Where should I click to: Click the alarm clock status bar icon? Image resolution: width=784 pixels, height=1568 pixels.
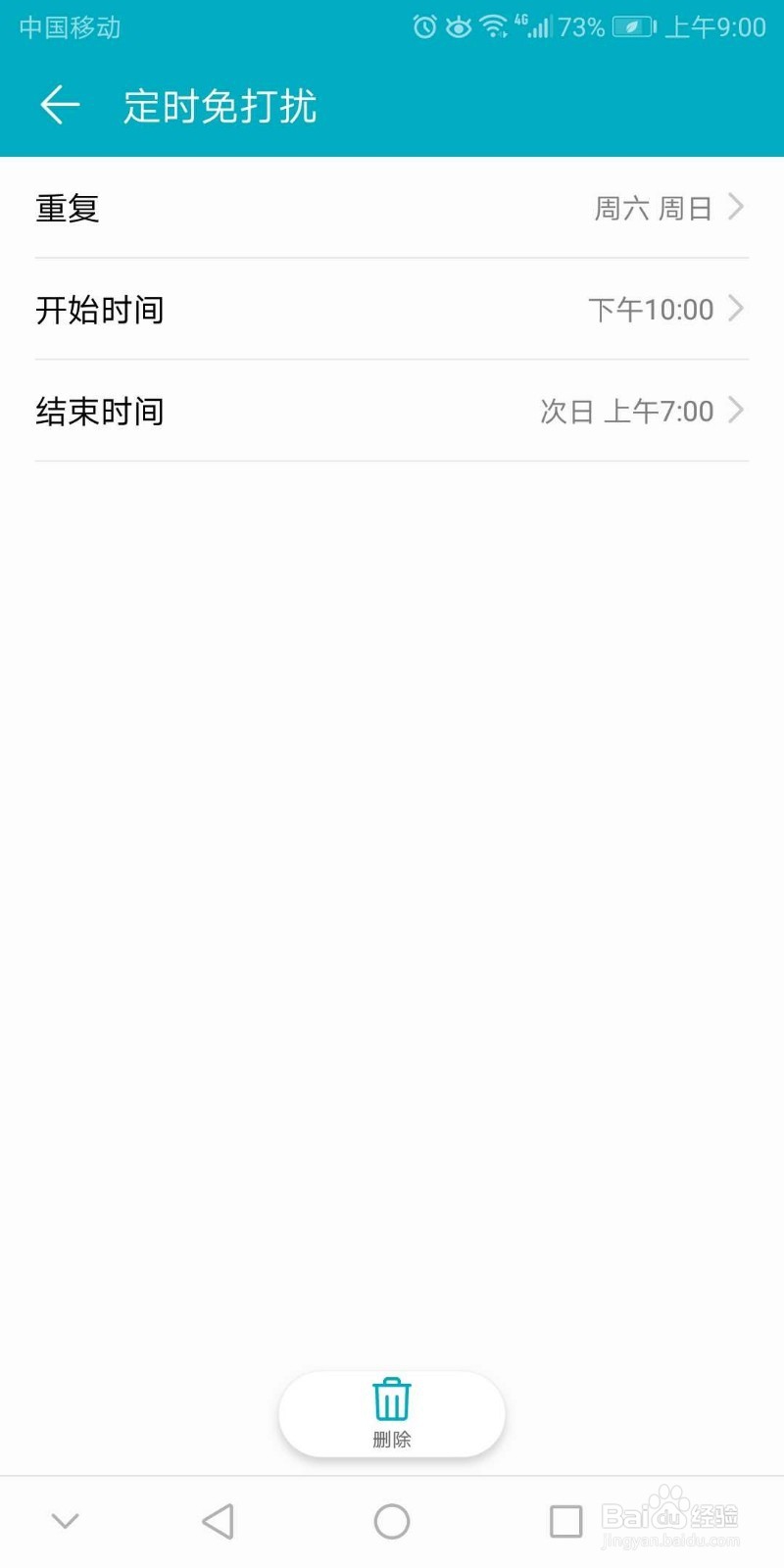point(422,27)
